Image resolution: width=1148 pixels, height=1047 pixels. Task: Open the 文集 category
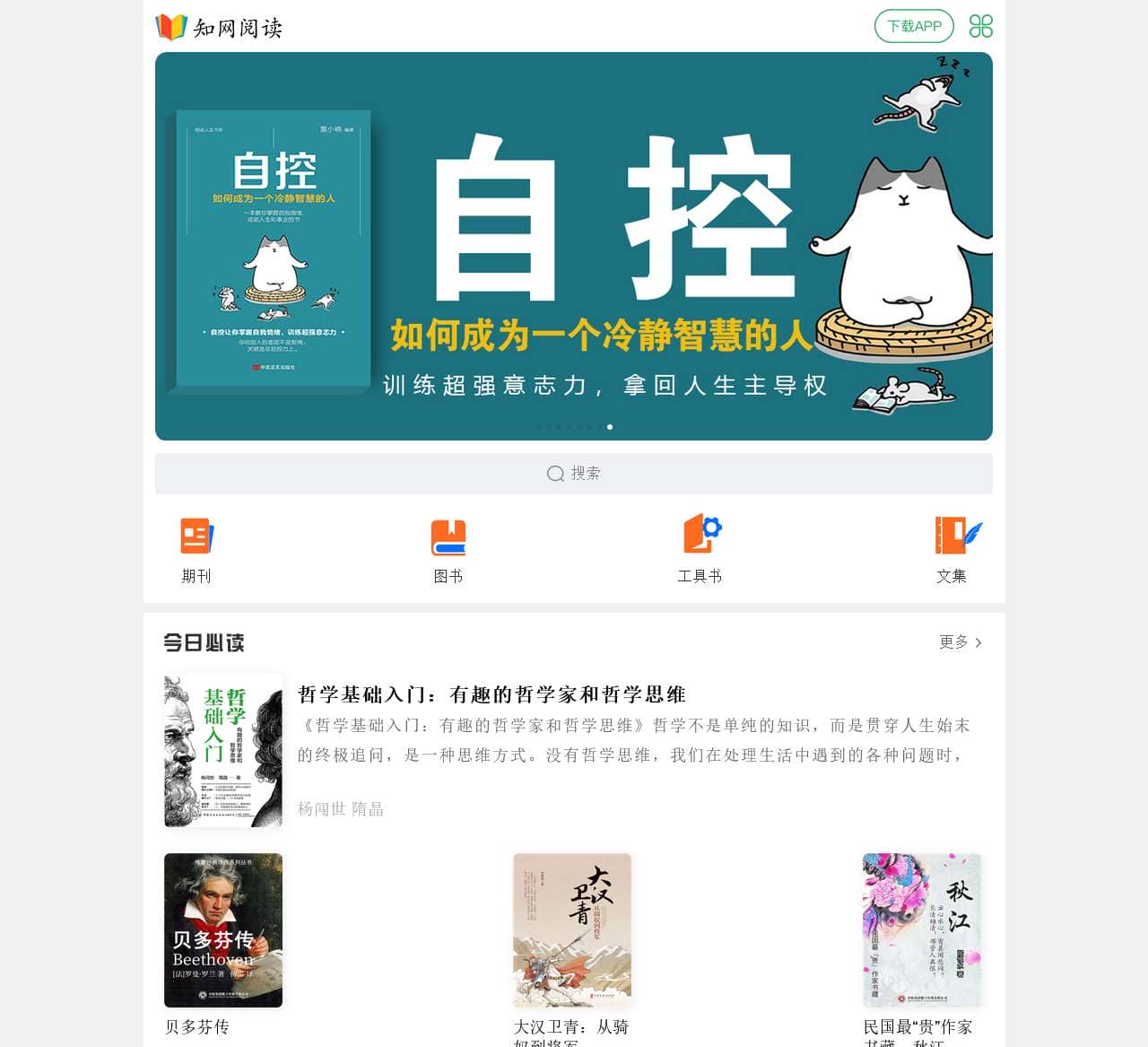point(952,550)
